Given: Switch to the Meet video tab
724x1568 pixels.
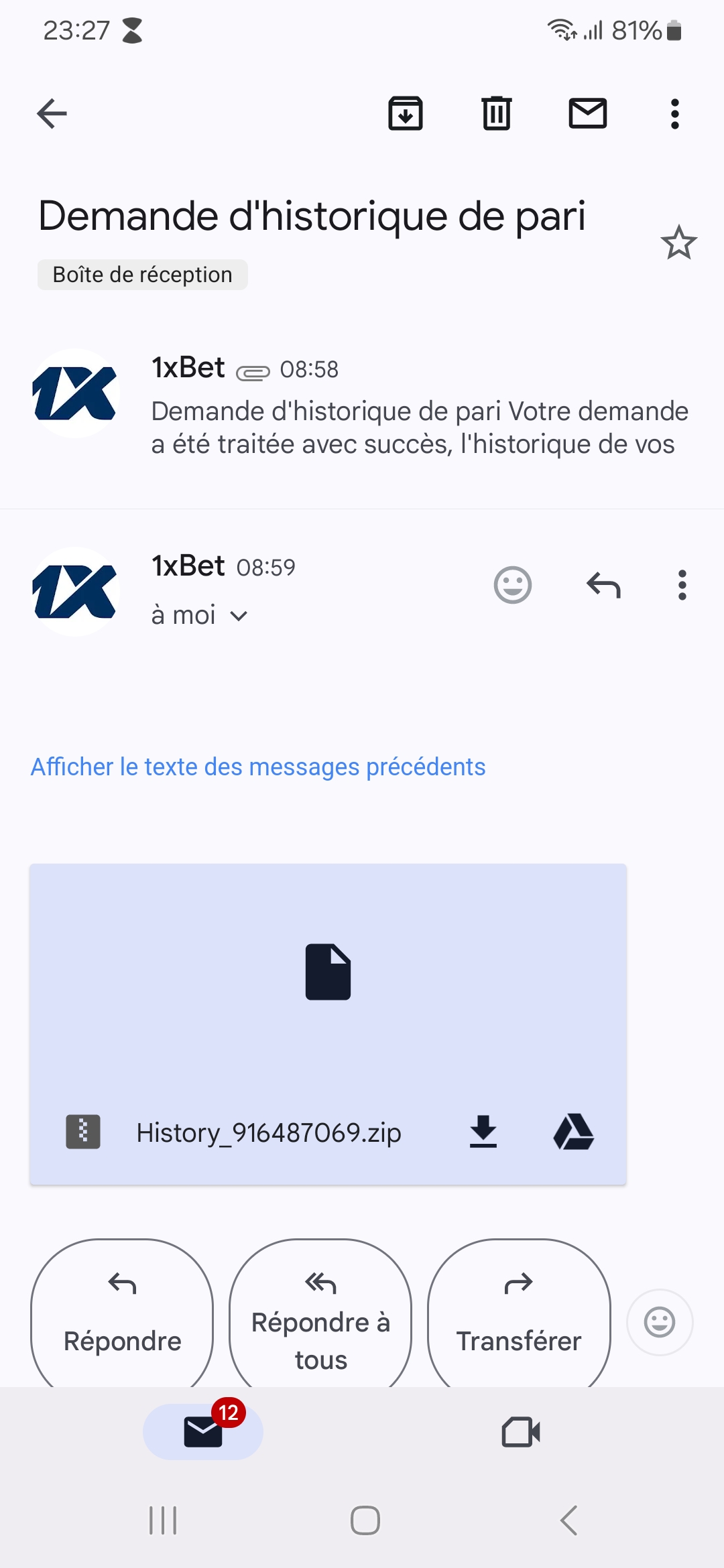Looking at the screenshot, I should coord(521,1432).
